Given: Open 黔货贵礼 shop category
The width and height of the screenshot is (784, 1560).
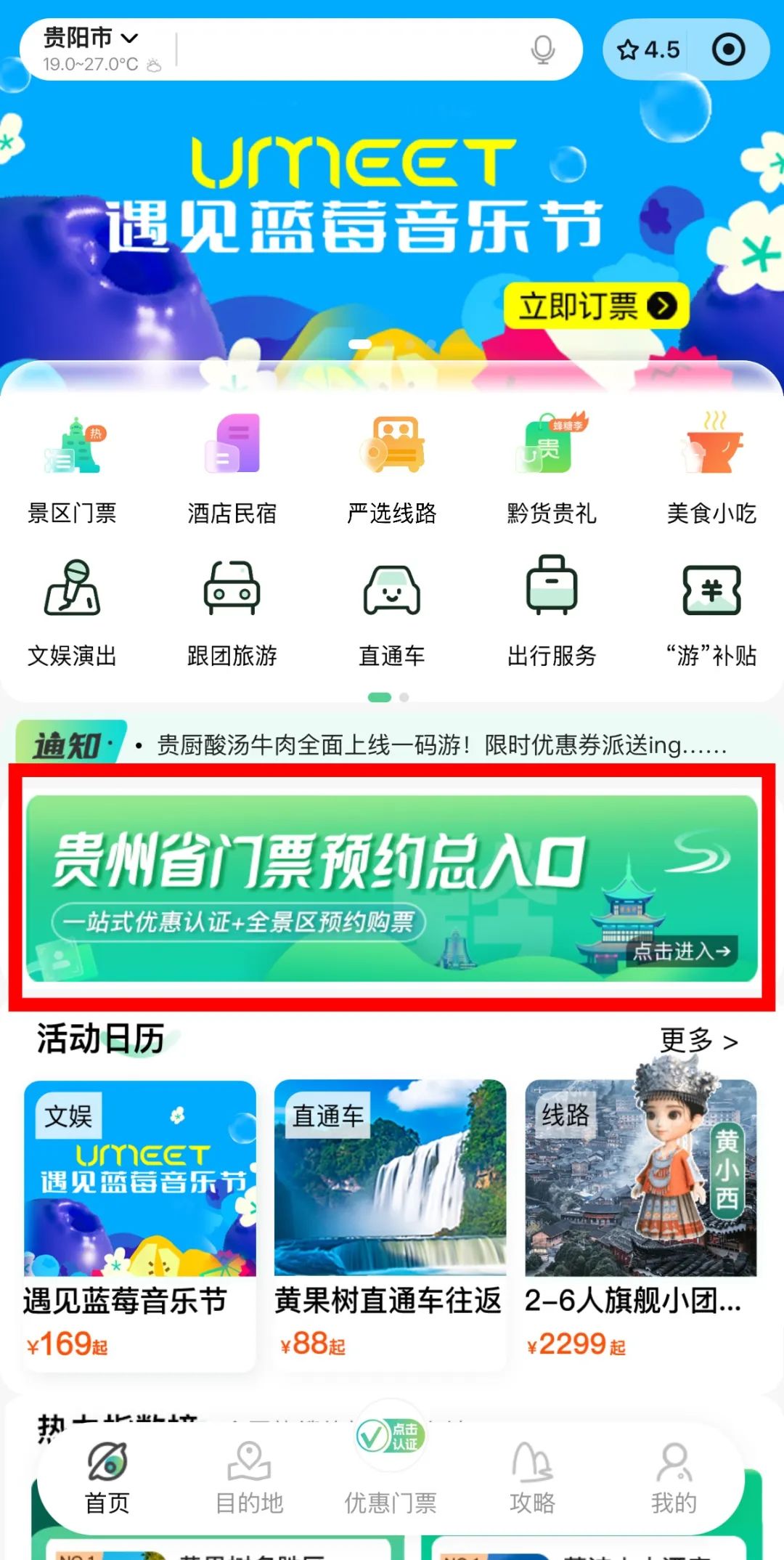Looking at the screenshot, I should (x=552, y=467).
